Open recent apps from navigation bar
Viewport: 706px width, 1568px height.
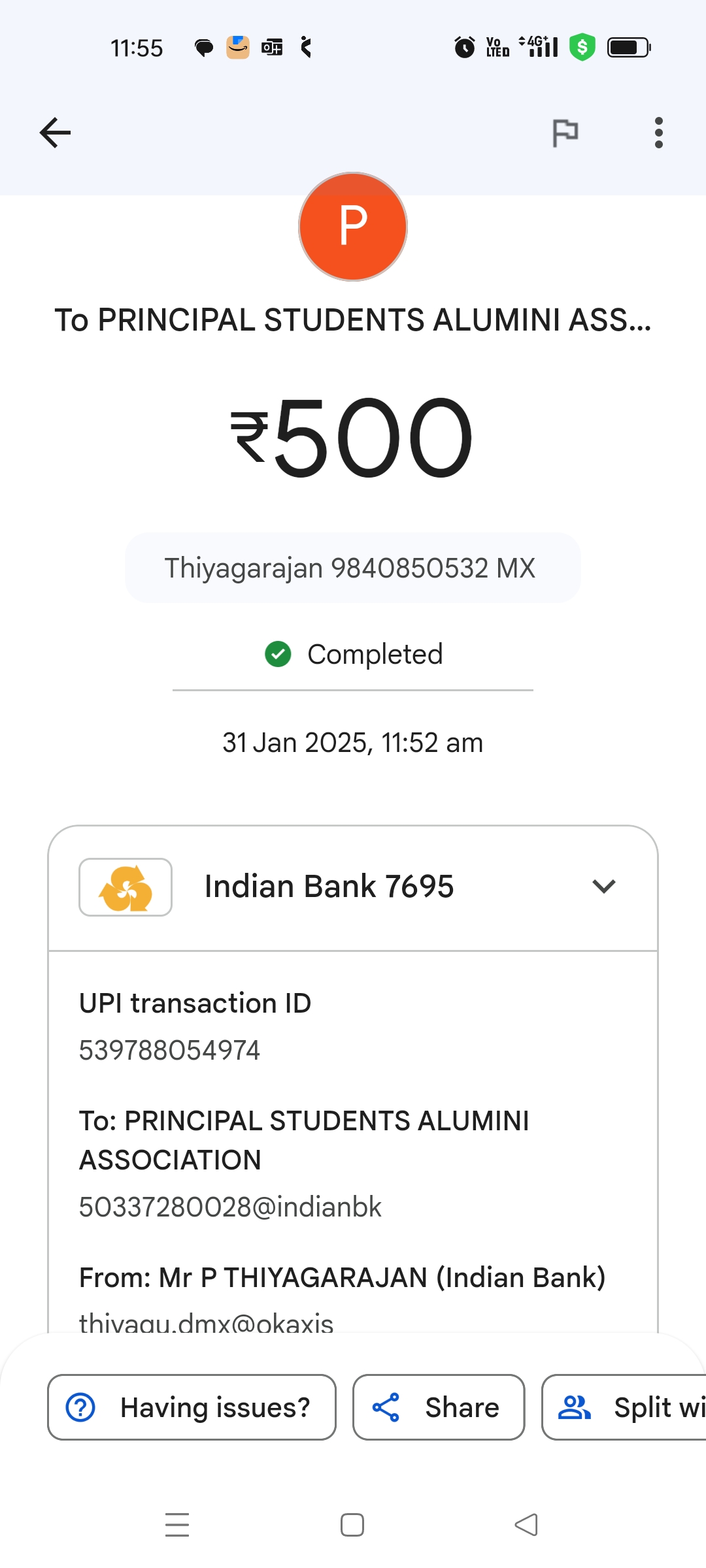pyautogui.click(x=177, y=1525)
